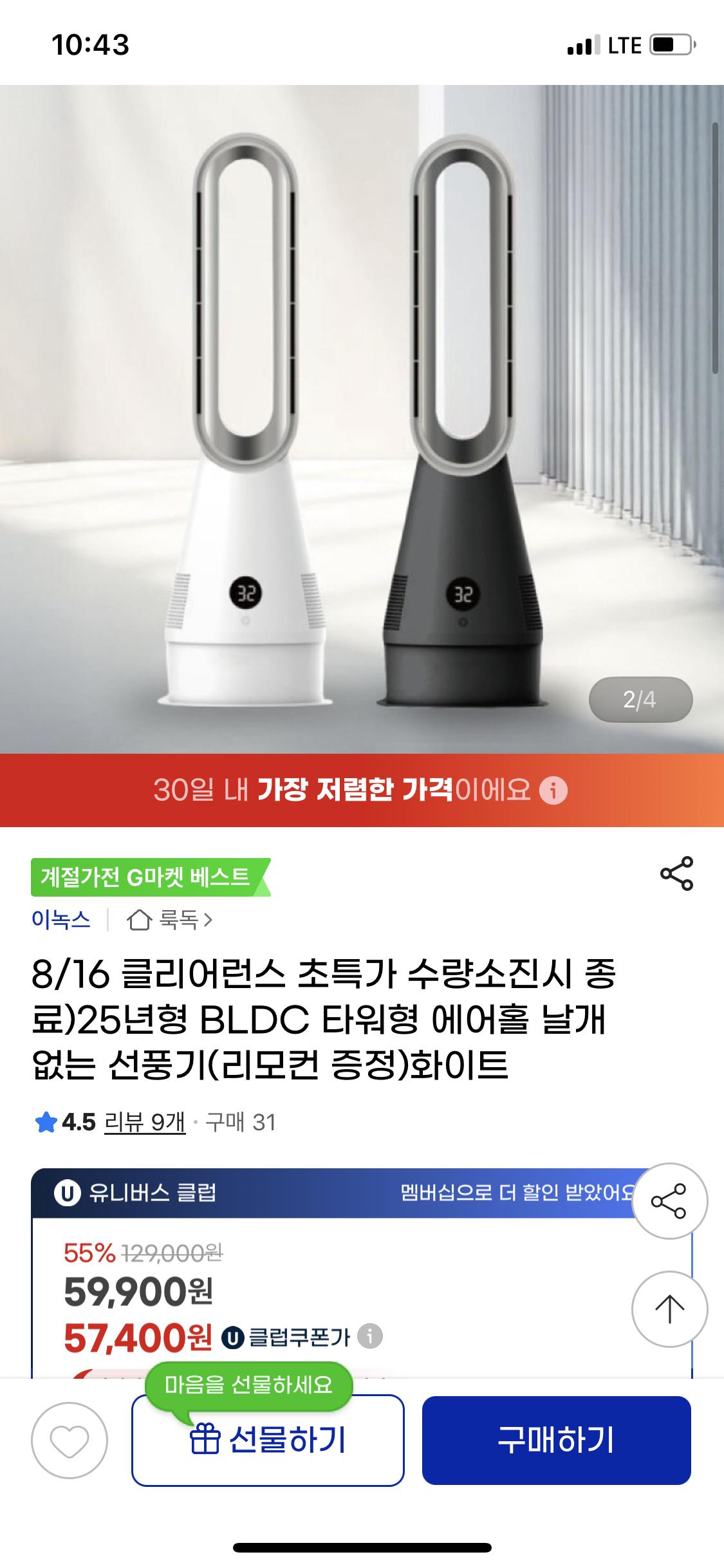
Task: Open the 유니버스 클럽 membership banner
Action: point(341,1193)
